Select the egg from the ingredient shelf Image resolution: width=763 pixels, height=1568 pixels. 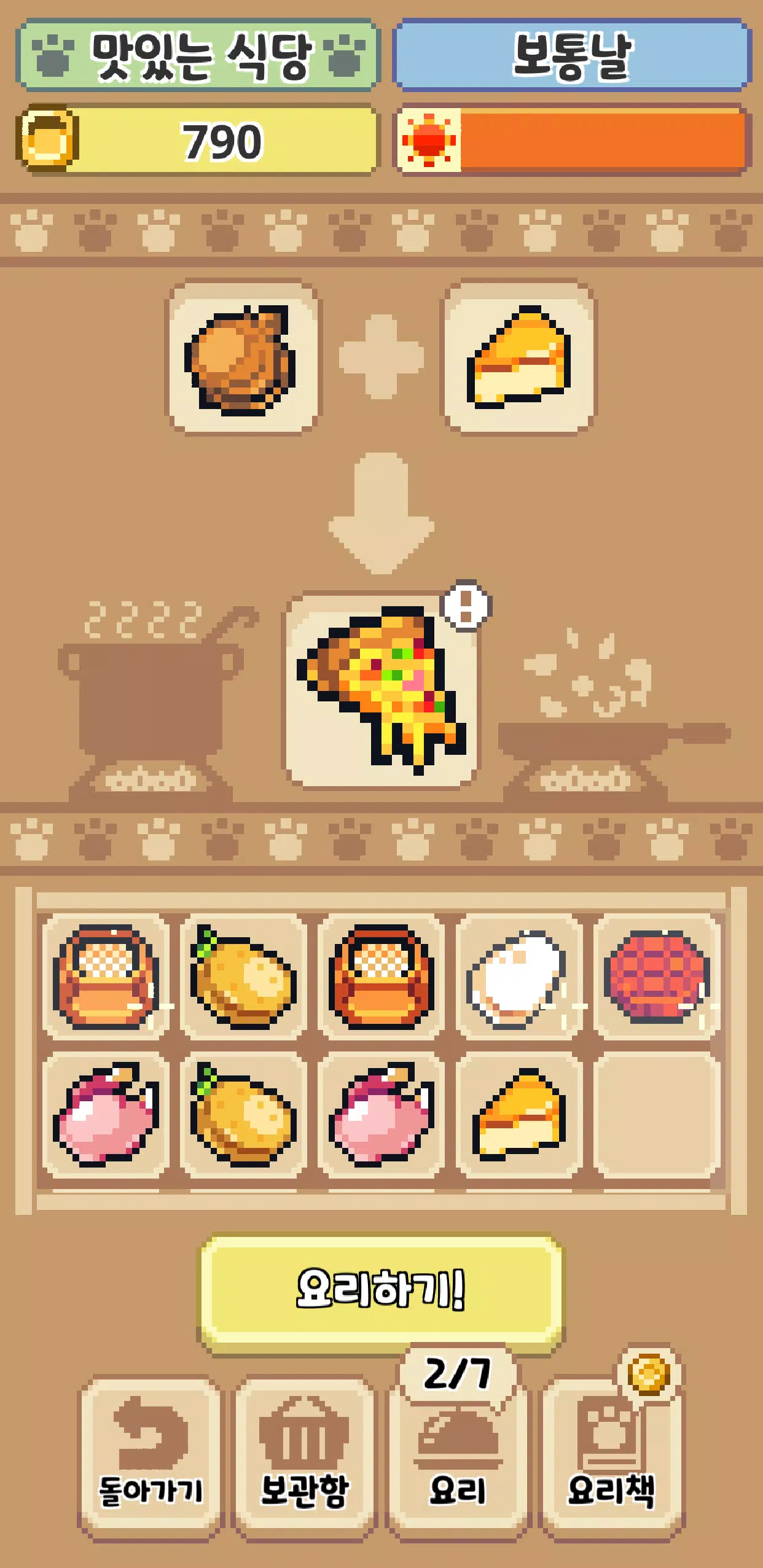tap(519, 977)
